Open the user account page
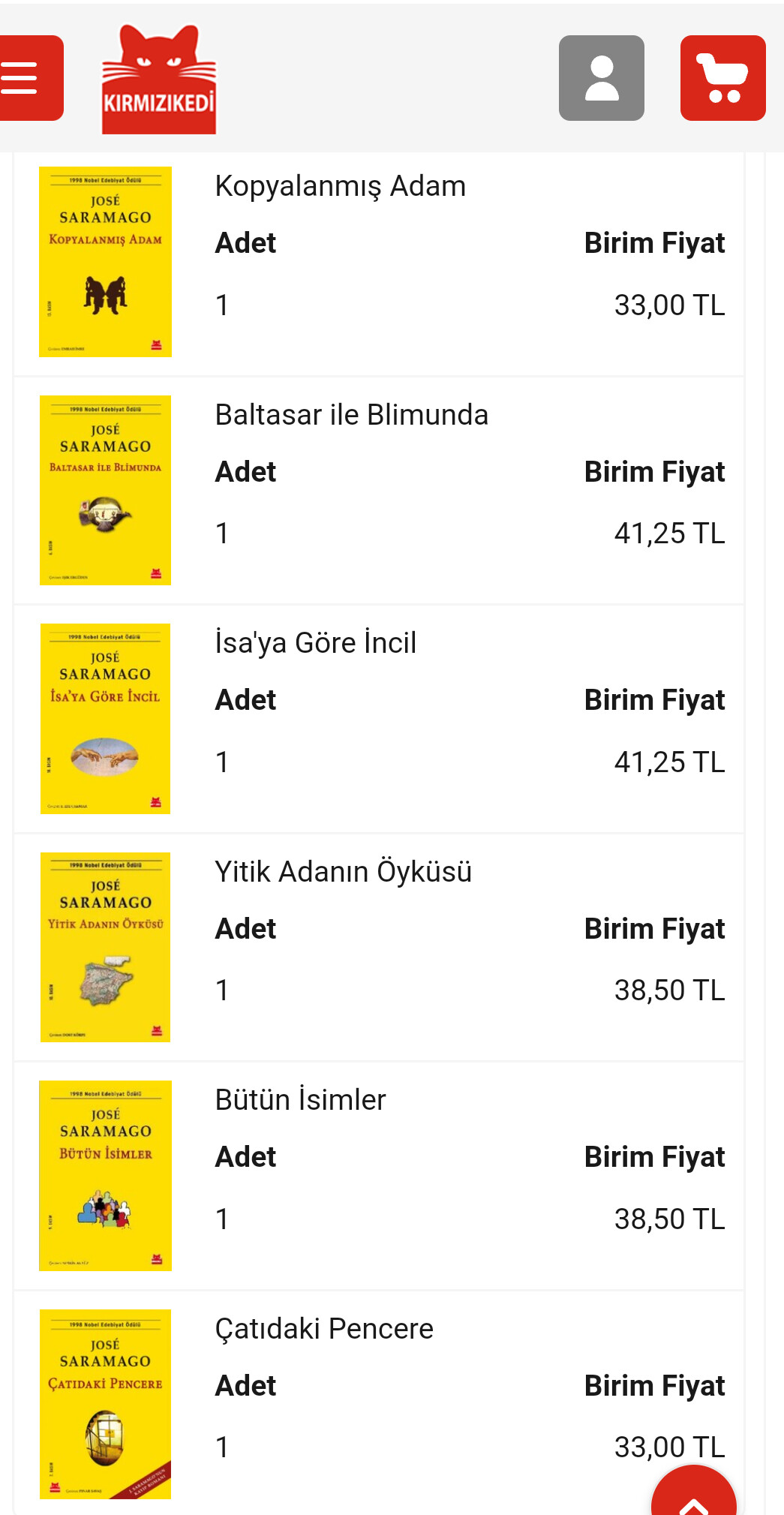 point(601,78)
